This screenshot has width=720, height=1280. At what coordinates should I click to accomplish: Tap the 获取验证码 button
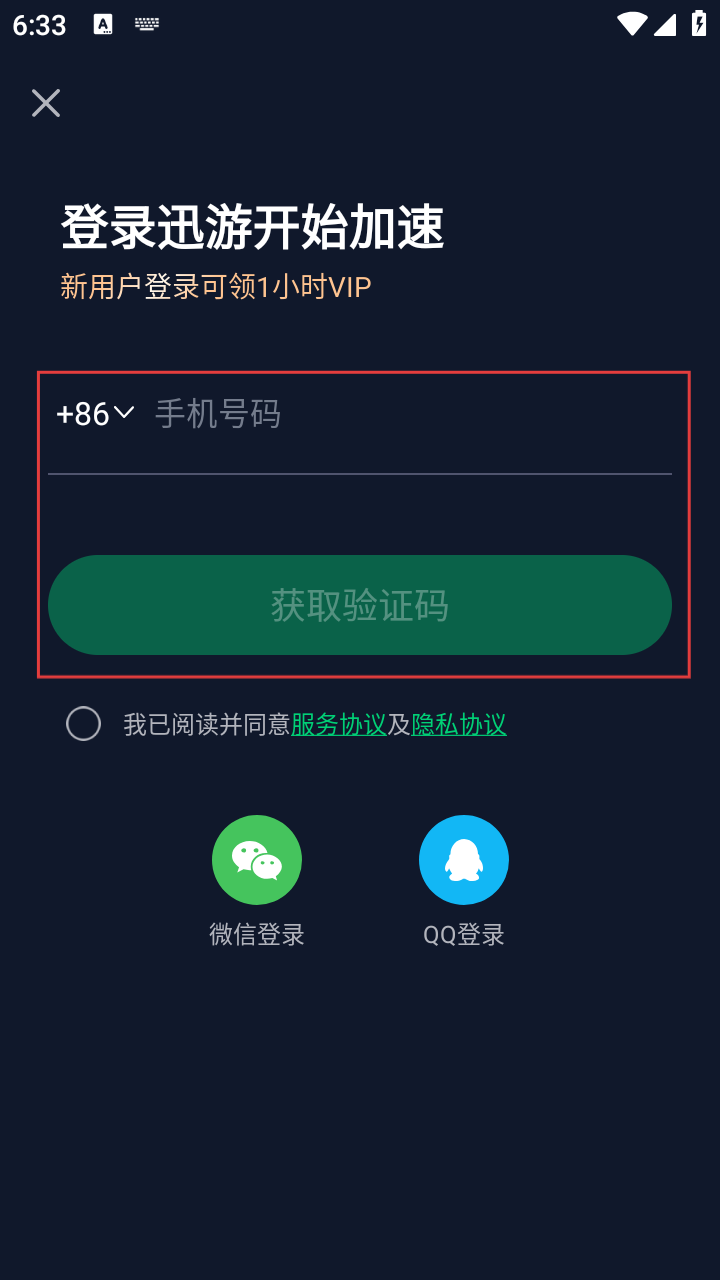(x=360, y=605)
